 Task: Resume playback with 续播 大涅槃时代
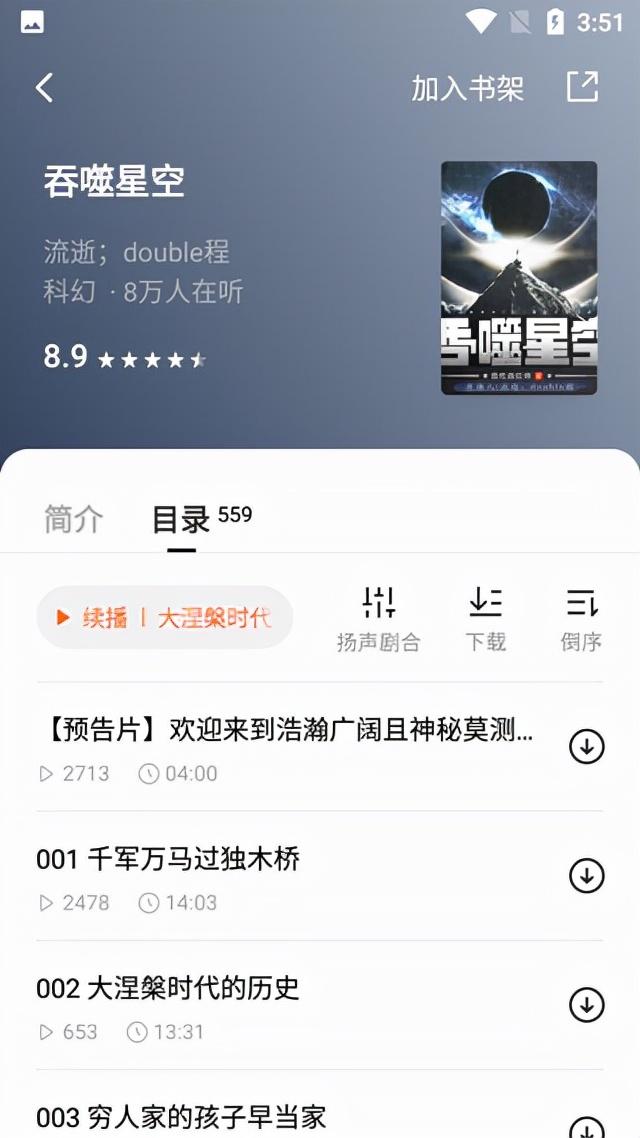pos(165,617)
